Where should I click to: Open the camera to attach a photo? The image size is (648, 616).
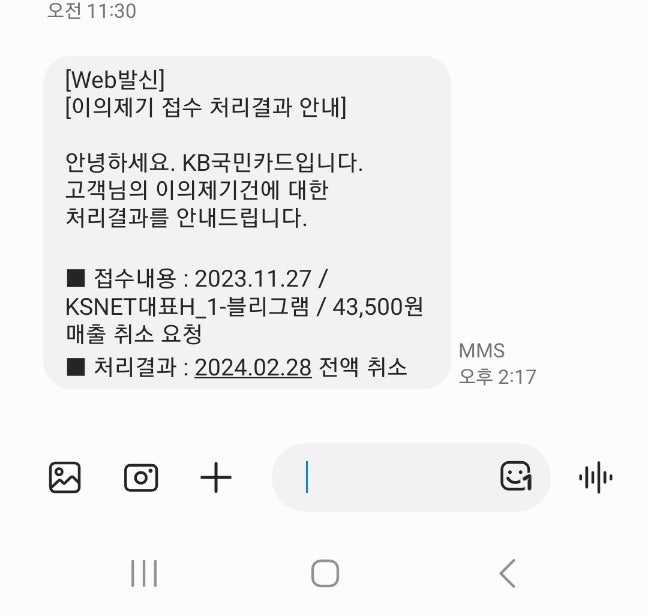(x=141, y=477)
